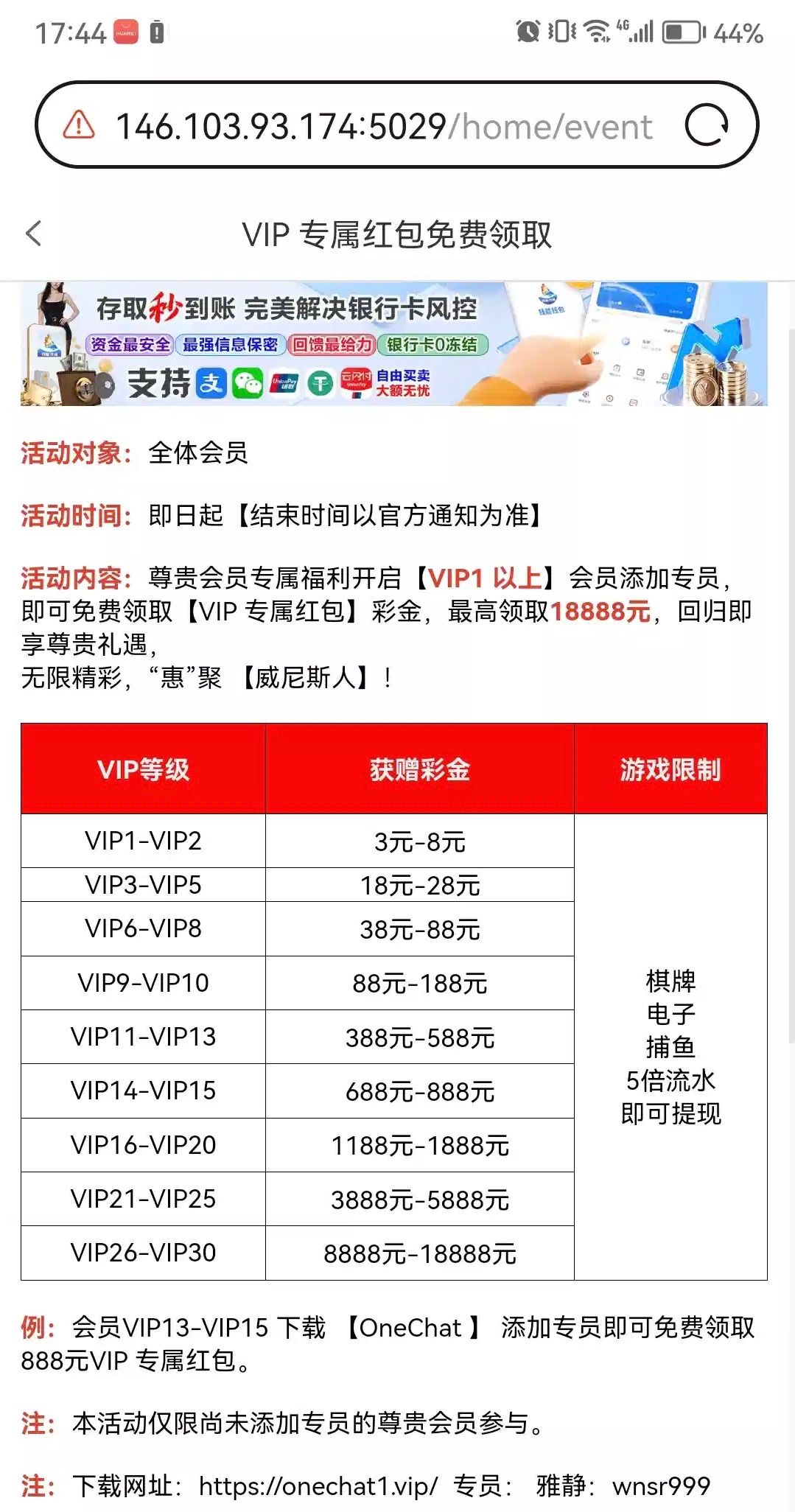The image size is (795, 1512).
Task: Go back from VIP red packet page
Action: [x=34, y=234]
